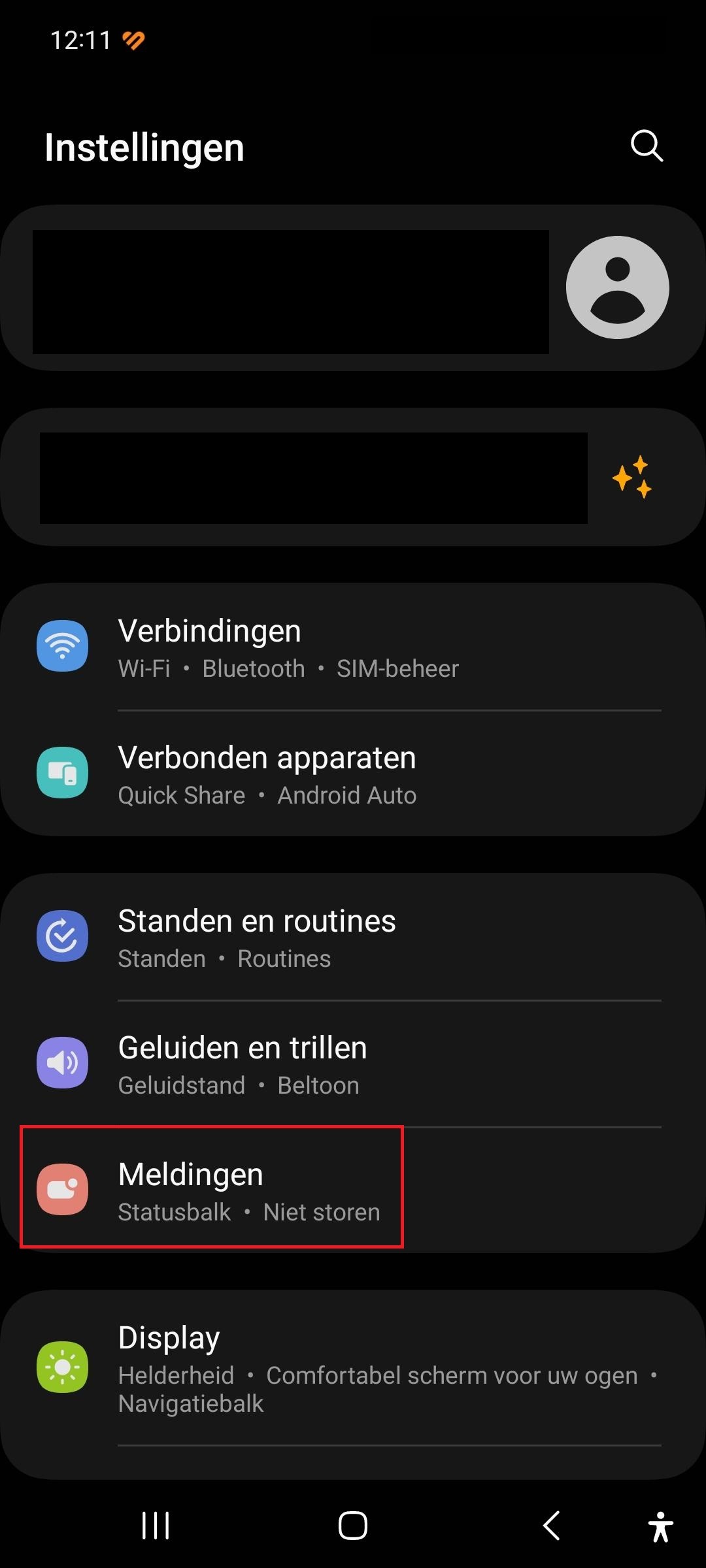Open Display settings
706x1568 pixels.
(353, 1367)
